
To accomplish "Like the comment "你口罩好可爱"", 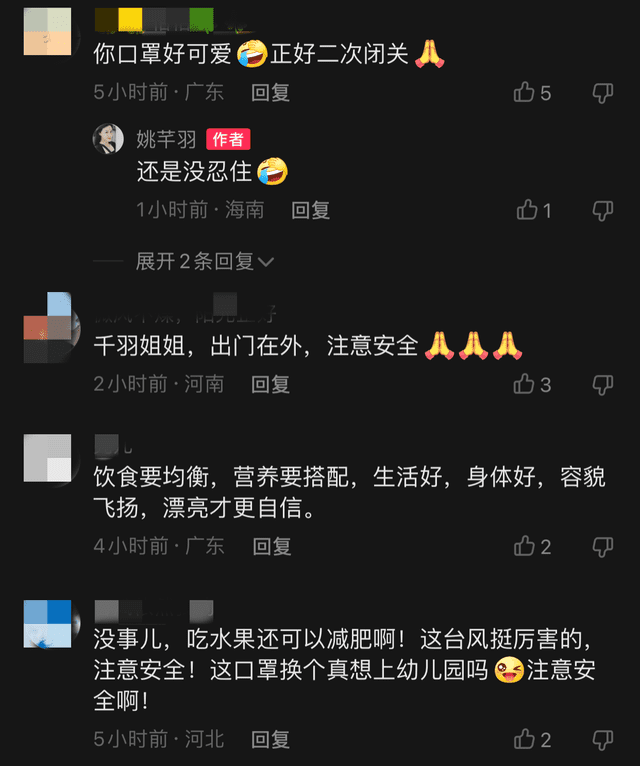I will pos(525,93).
